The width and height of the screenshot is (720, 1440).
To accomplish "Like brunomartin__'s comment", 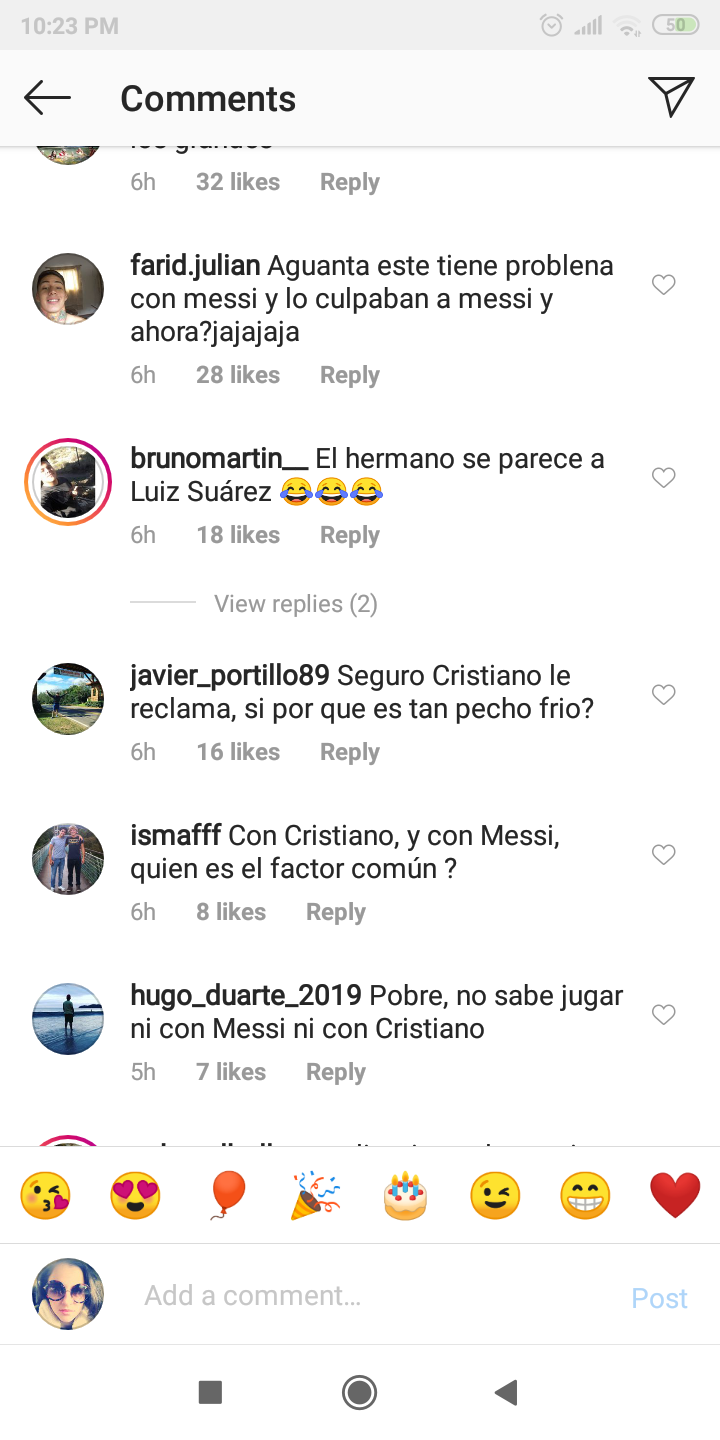I will click(663, 478).
